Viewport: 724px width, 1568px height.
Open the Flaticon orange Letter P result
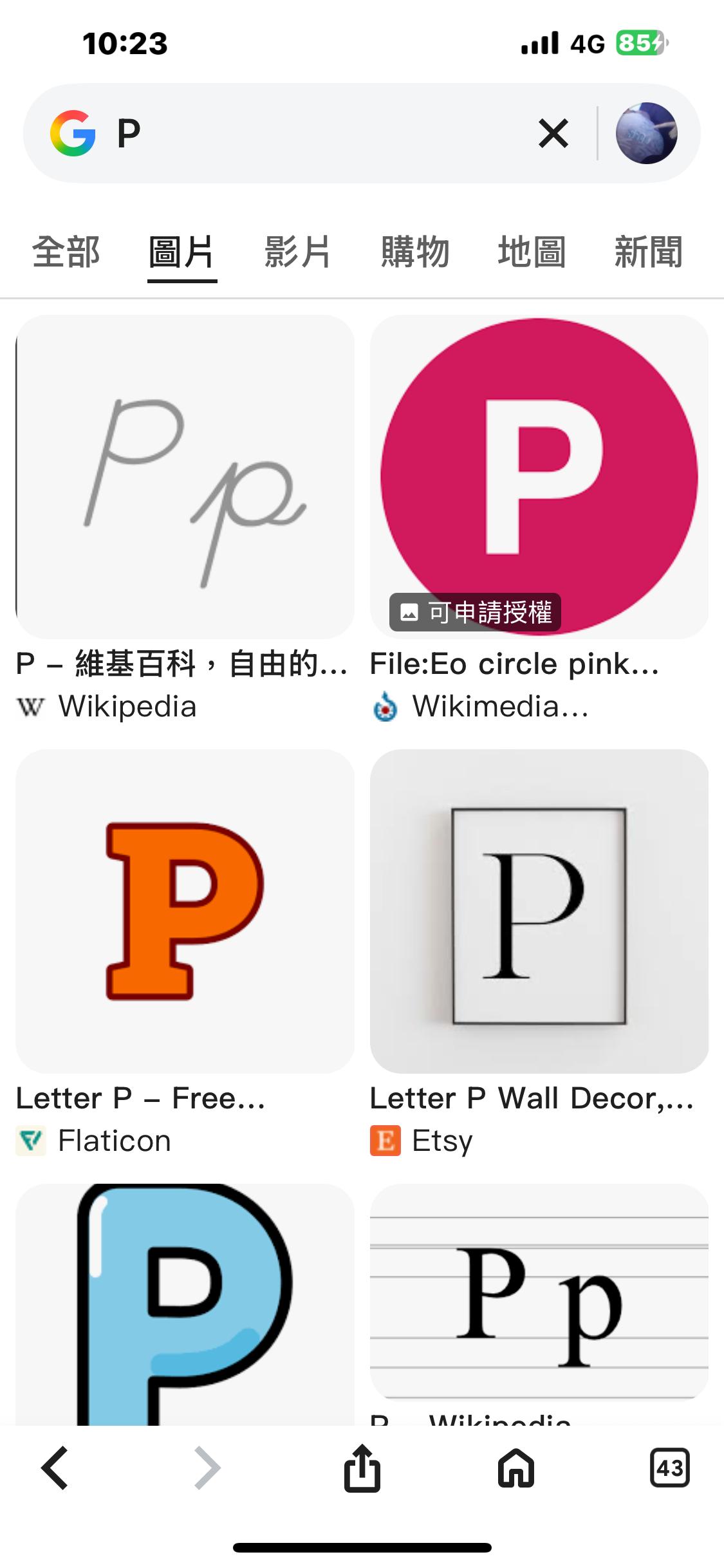click(185, 911)
